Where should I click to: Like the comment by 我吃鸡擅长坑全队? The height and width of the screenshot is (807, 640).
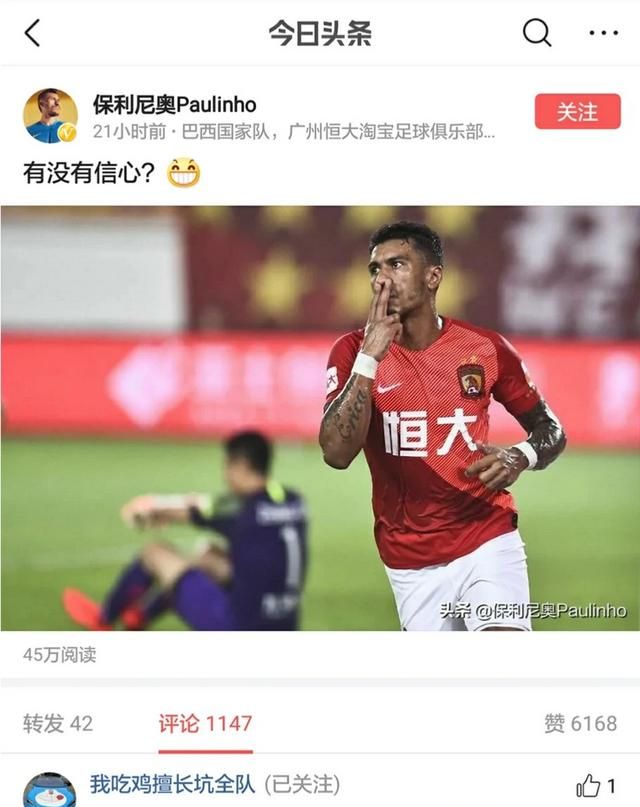tap(588, 785)
